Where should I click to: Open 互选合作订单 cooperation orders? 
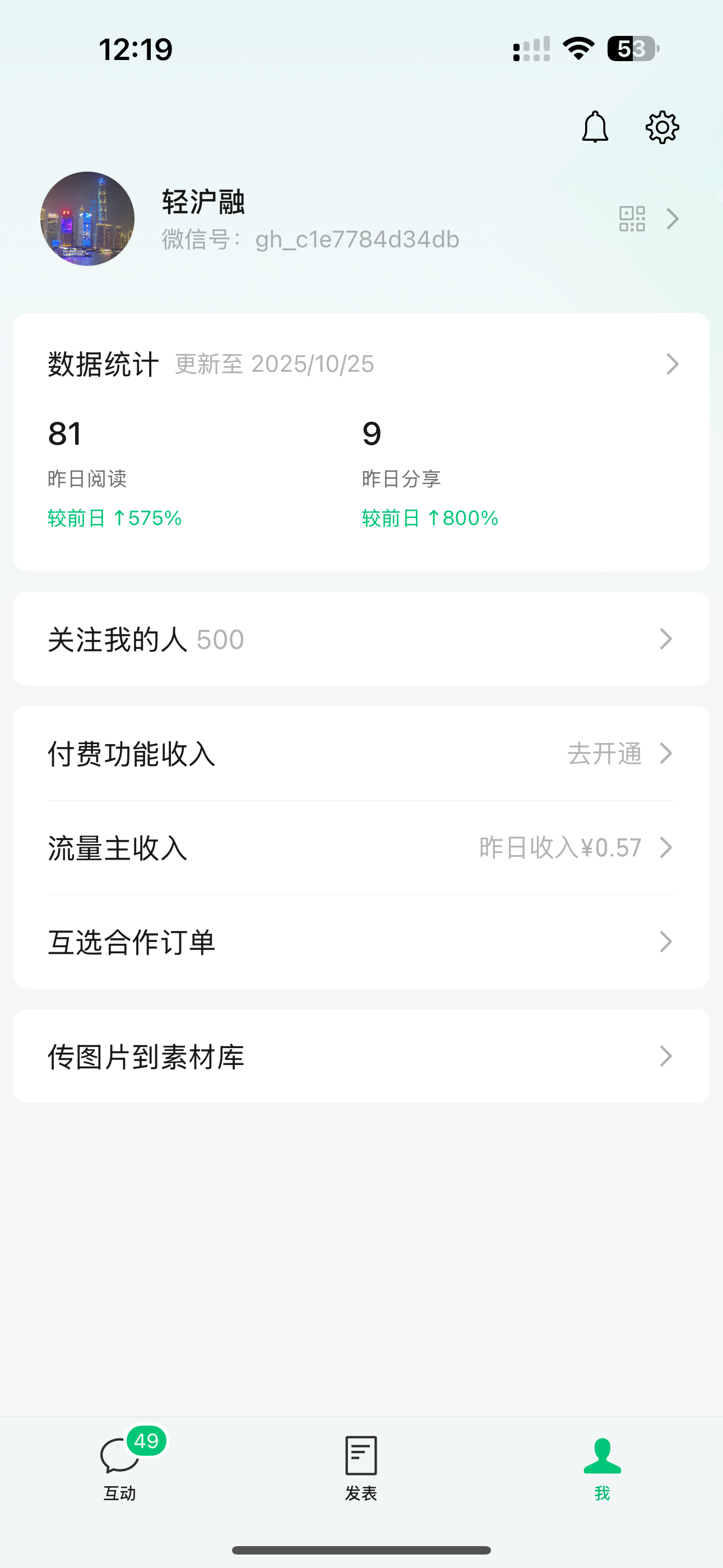coord(361,942)
